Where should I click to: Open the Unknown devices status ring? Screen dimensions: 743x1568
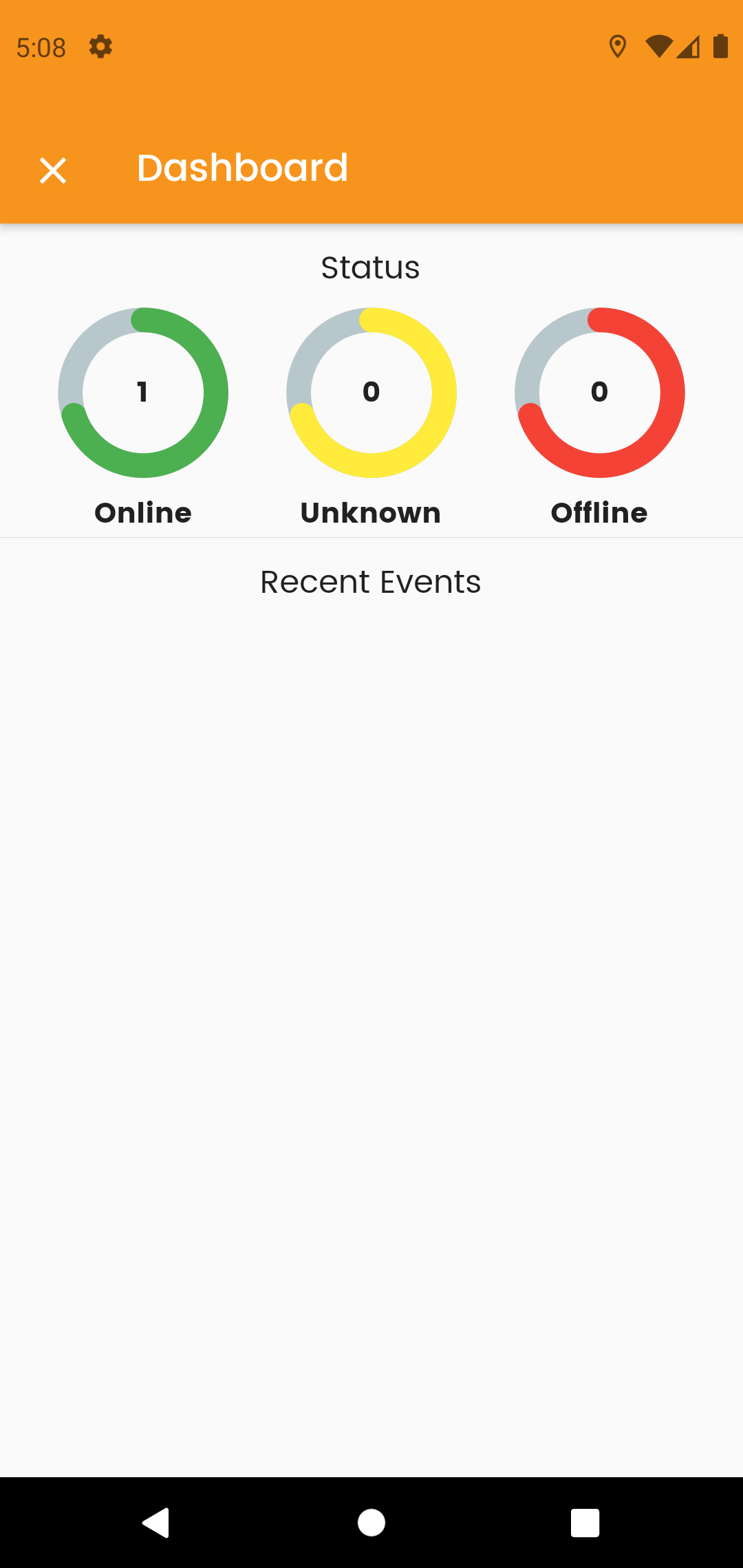pos(371,393)
